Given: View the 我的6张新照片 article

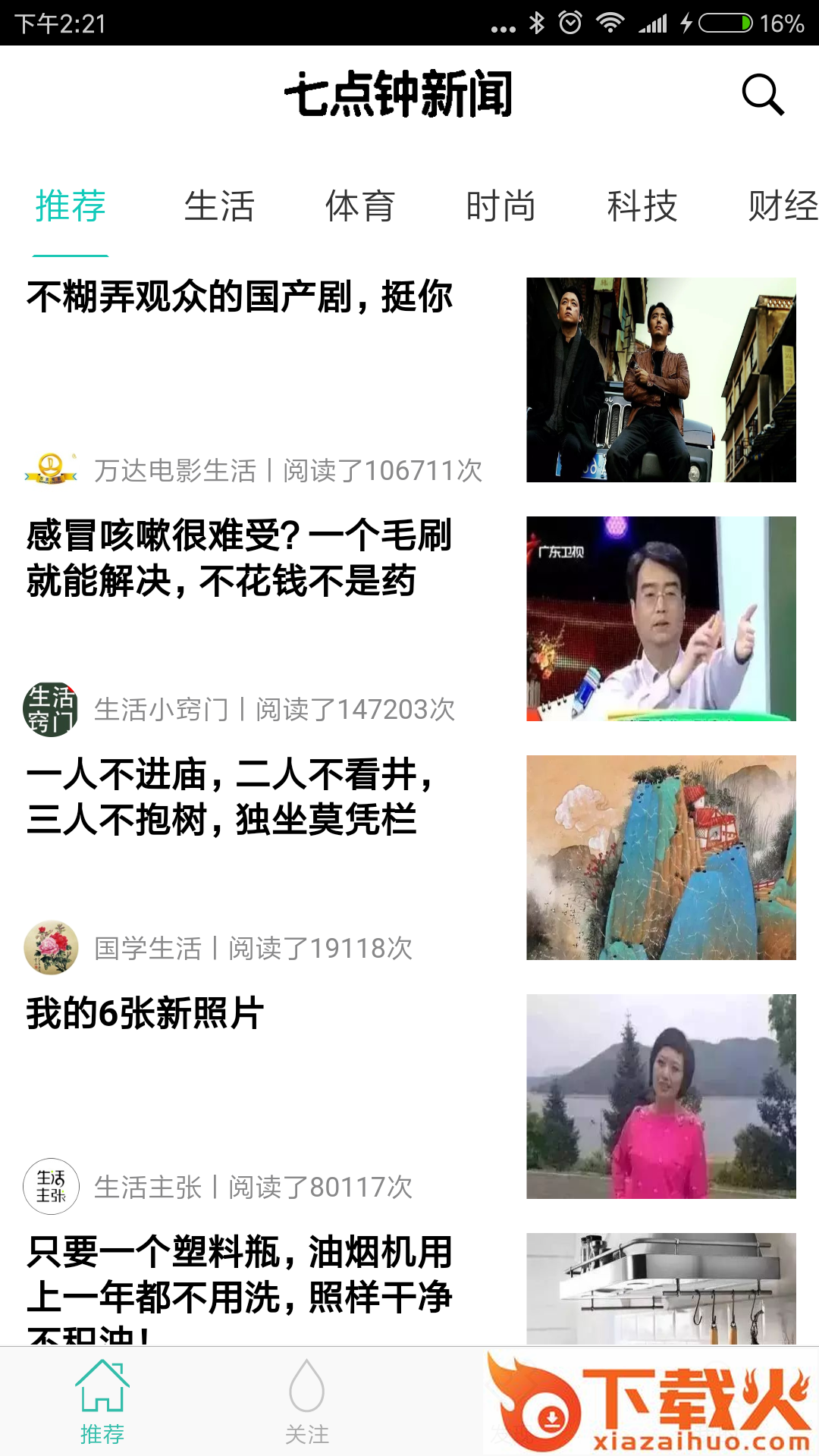Looking at the screenshot, I should click(146, 1014).
